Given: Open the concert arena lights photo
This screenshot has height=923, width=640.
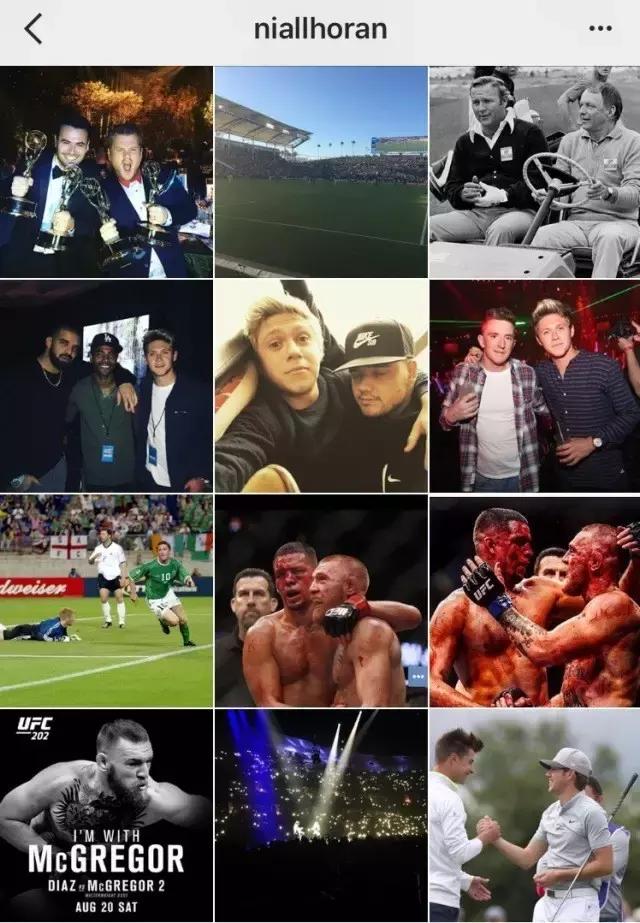Looking at the screenshot, I should [x=320, y=814].
